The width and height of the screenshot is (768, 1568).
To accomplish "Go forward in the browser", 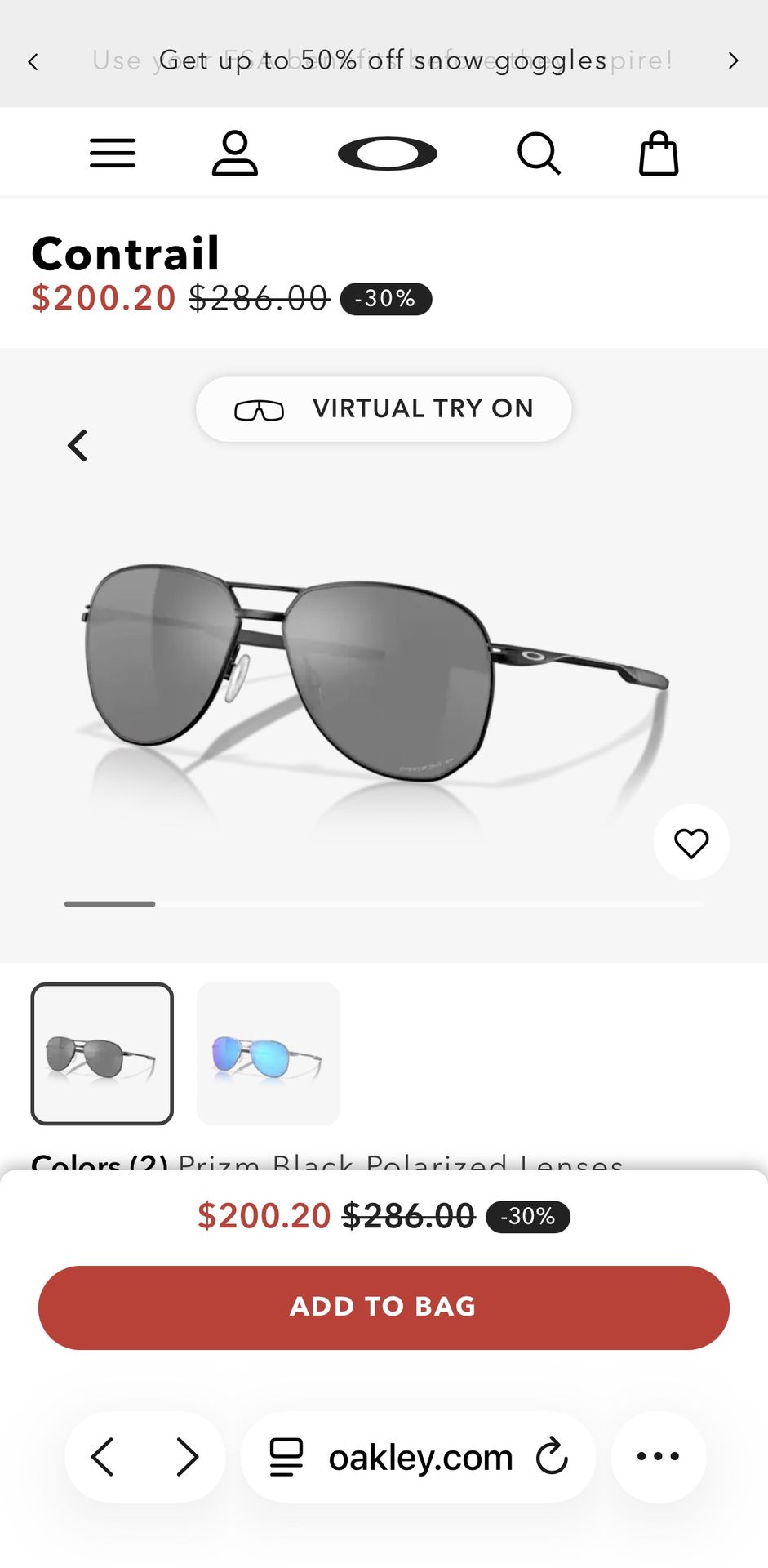I will (188, 1457).
